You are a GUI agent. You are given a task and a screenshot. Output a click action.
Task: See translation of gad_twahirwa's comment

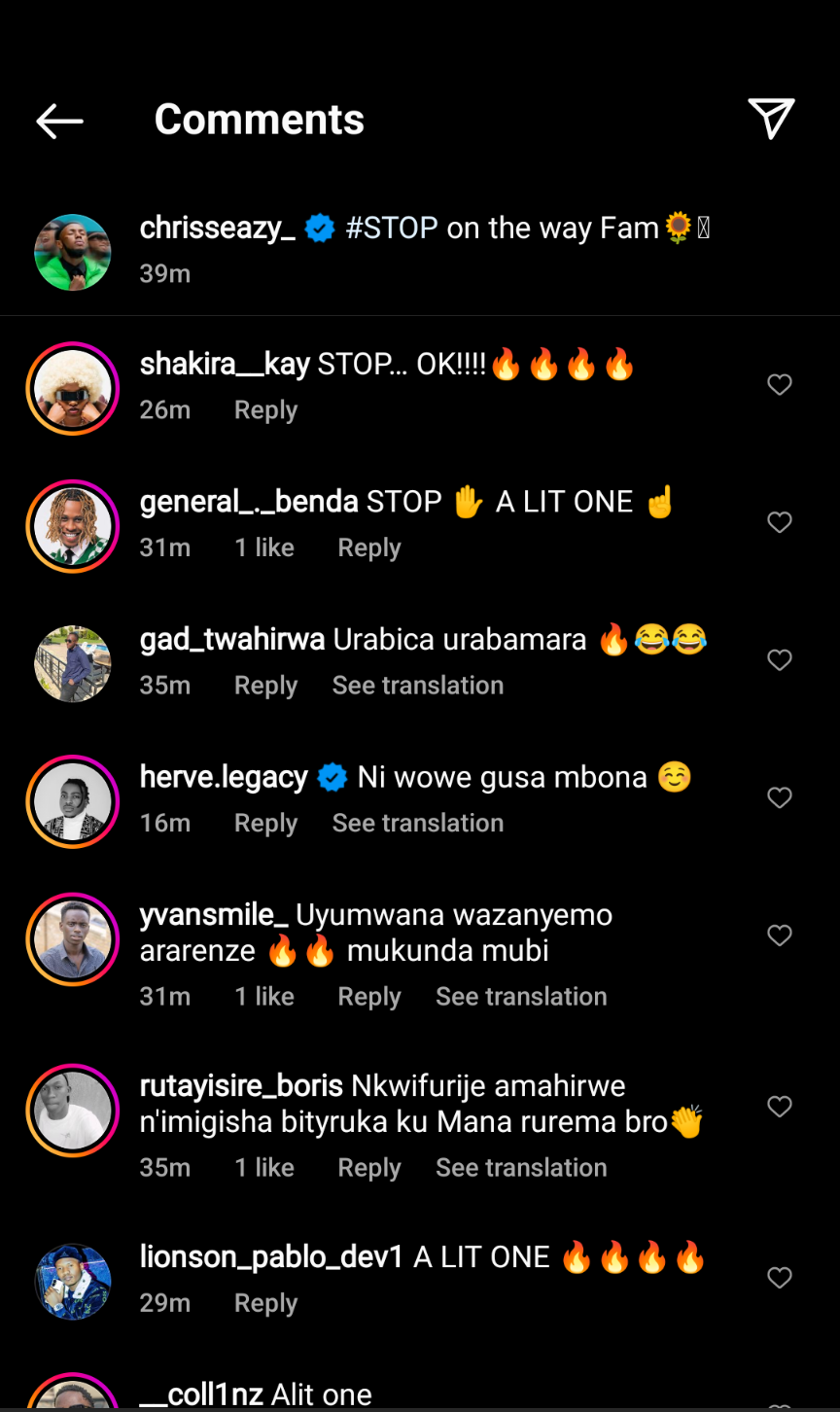418,686
